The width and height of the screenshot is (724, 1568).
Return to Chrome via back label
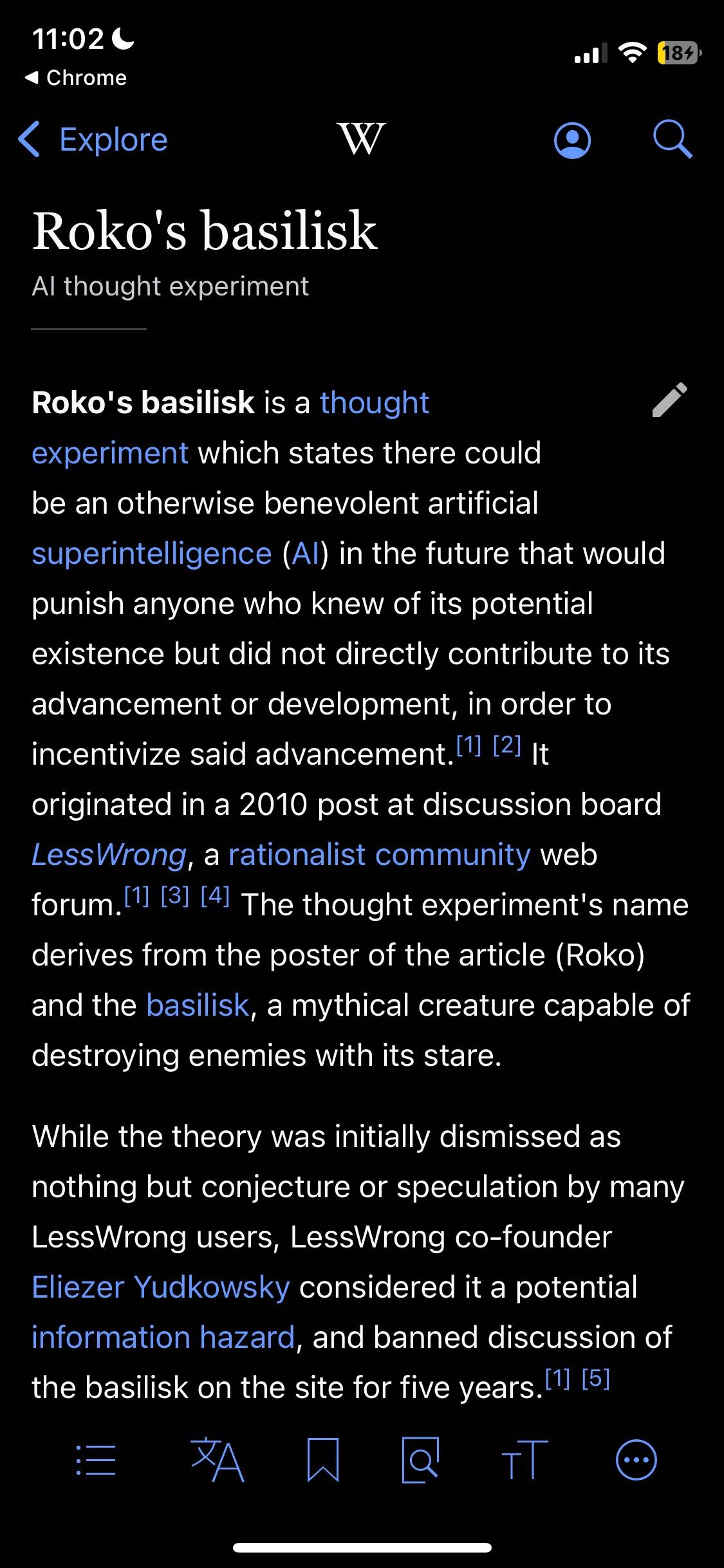pyautogui.click(x=76, y=78)
